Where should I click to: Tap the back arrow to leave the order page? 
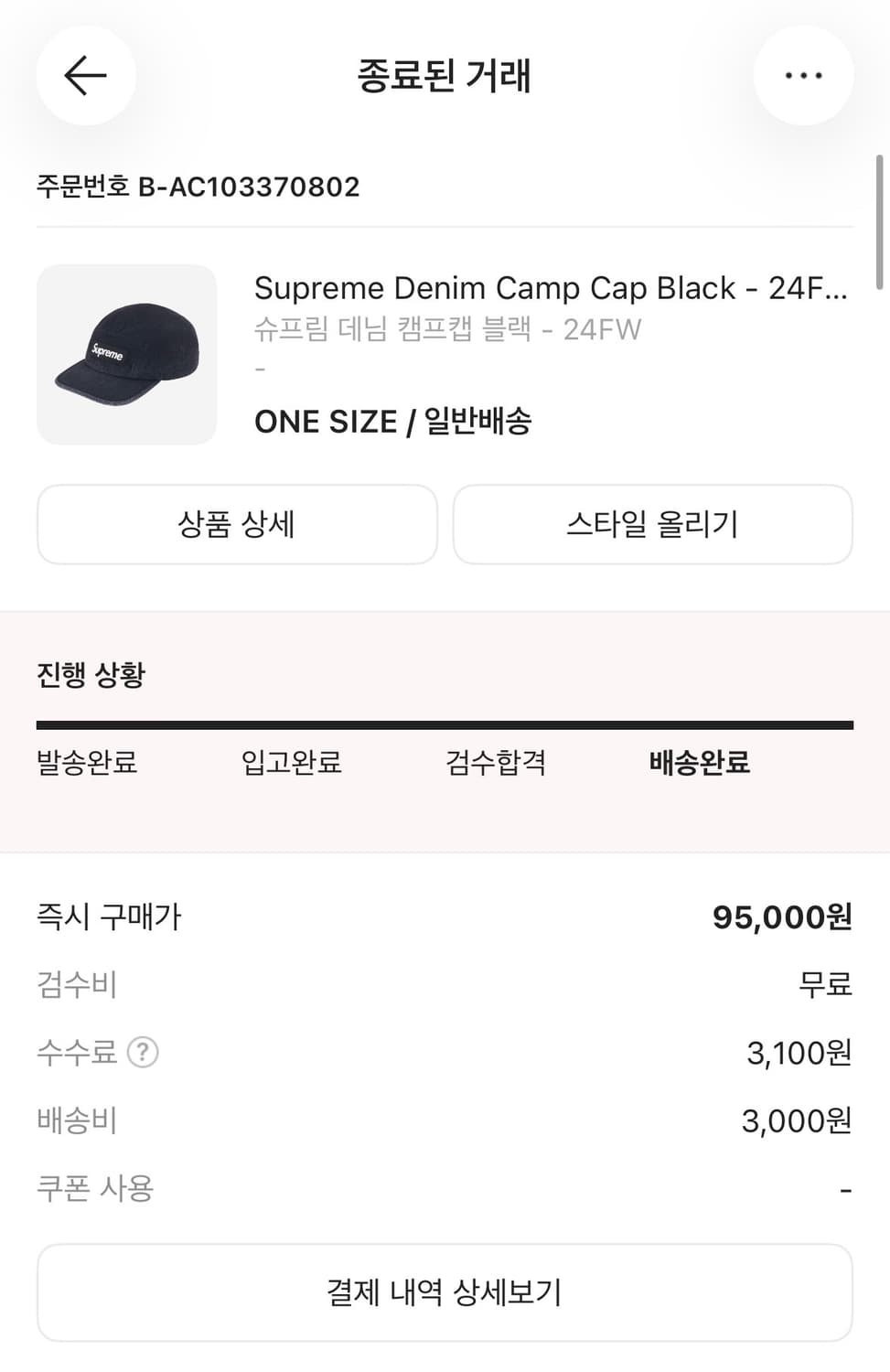pos(85,76)
